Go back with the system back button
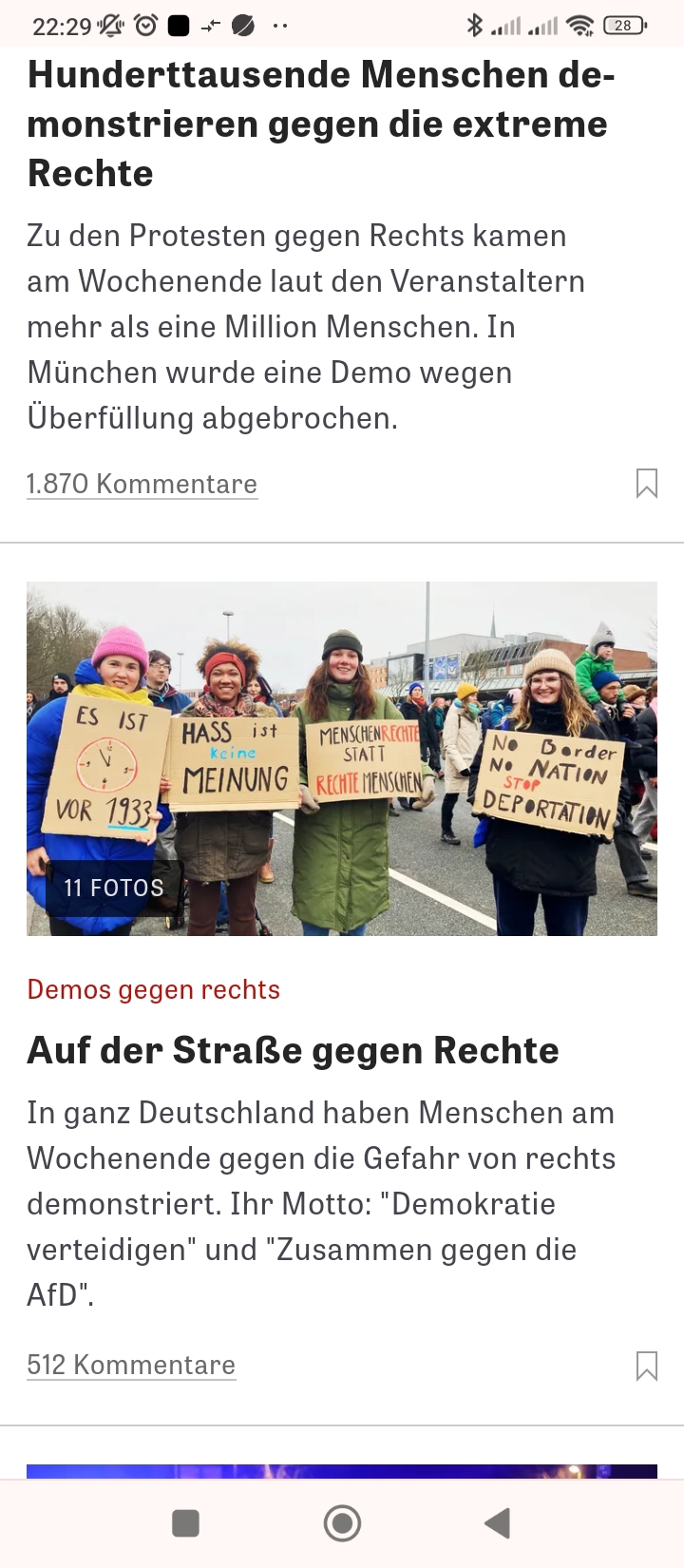The height and width of the screenshot is (1568, 684). [497, 1523]
